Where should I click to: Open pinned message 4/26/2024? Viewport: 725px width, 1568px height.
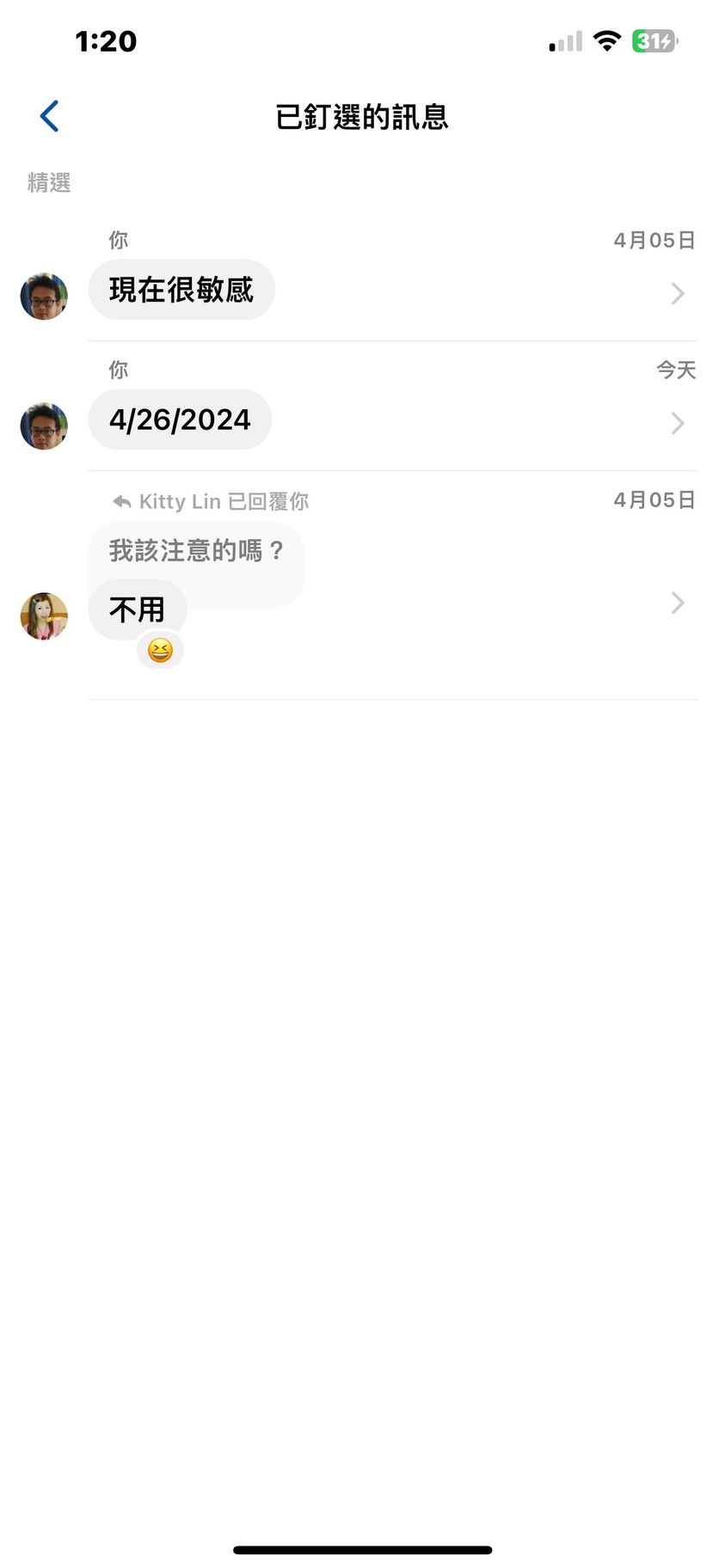[180, 420]
